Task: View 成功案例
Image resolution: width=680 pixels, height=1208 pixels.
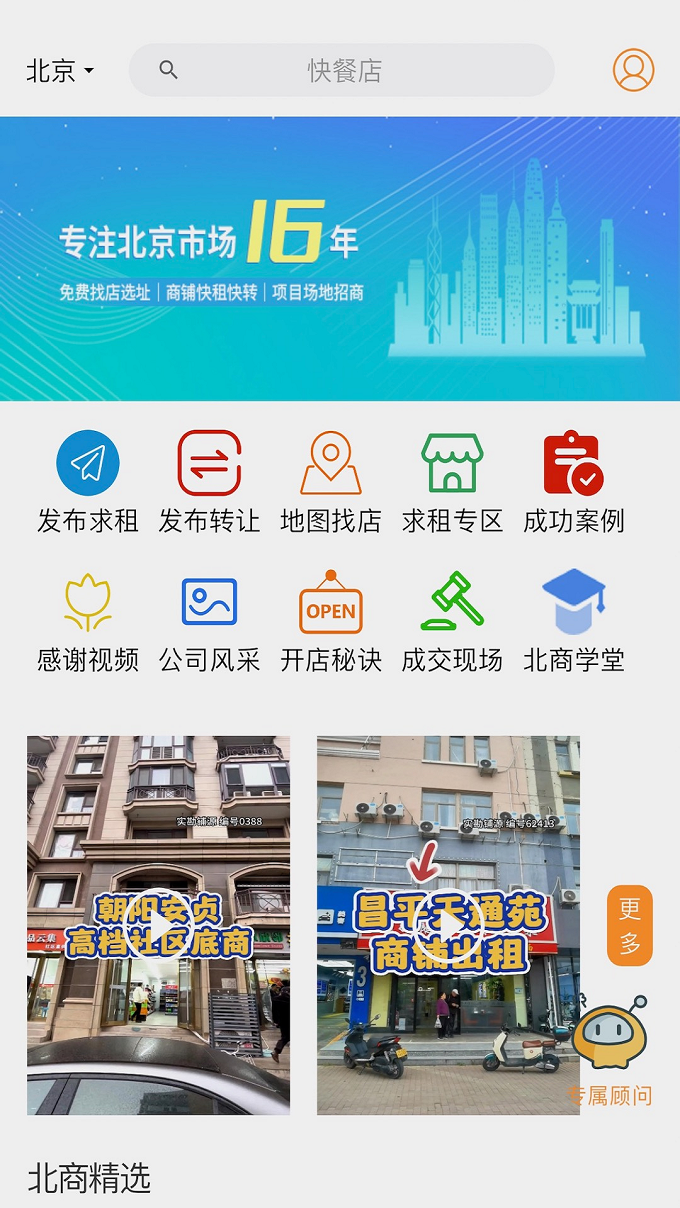Action: point(573,482)
